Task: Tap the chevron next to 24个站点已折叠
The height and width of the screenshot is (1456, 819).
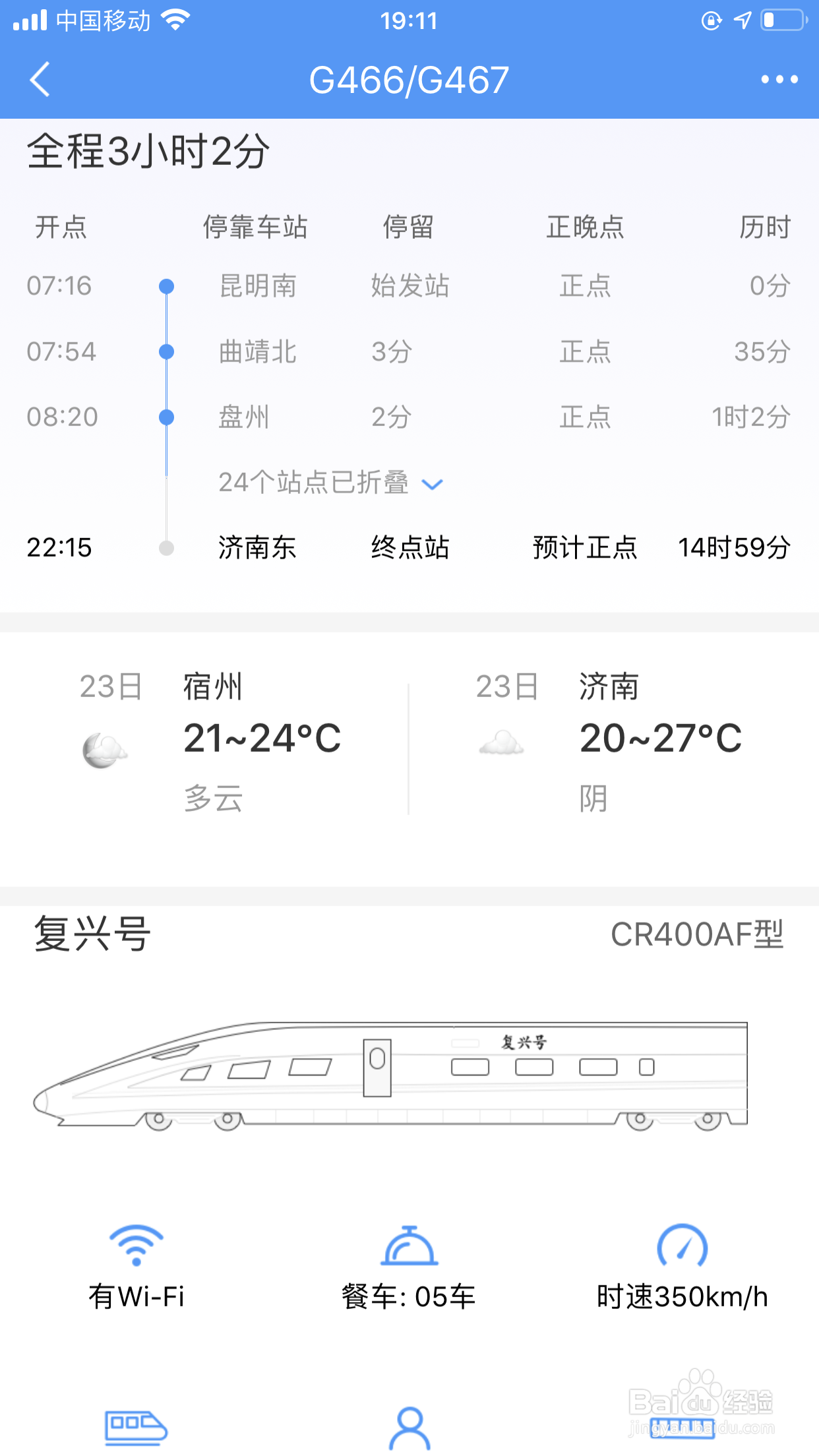Action: pyautogui.click(x=433, y=485)
